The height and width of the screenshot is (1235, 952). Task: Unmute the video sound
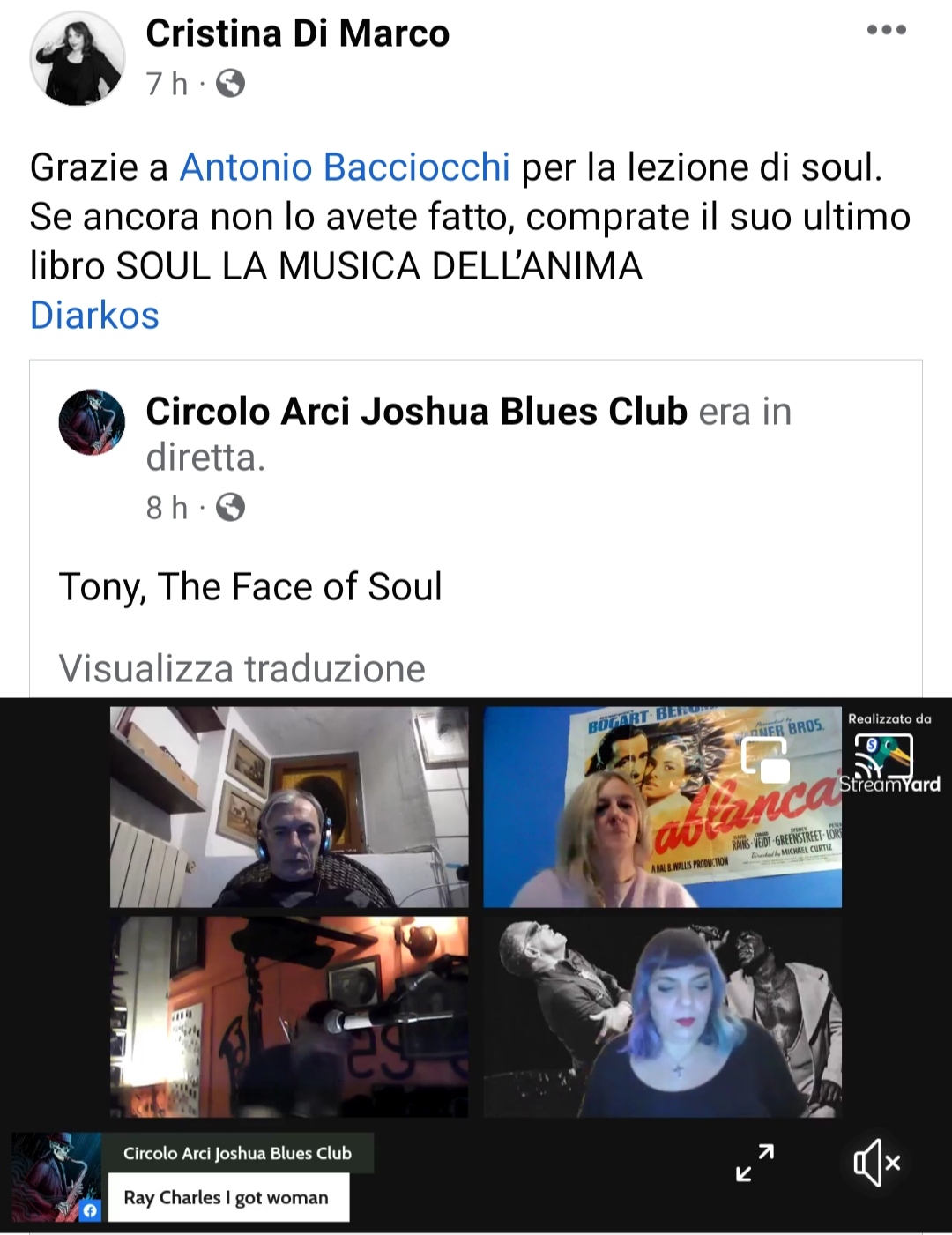(x=876, y=1163)
